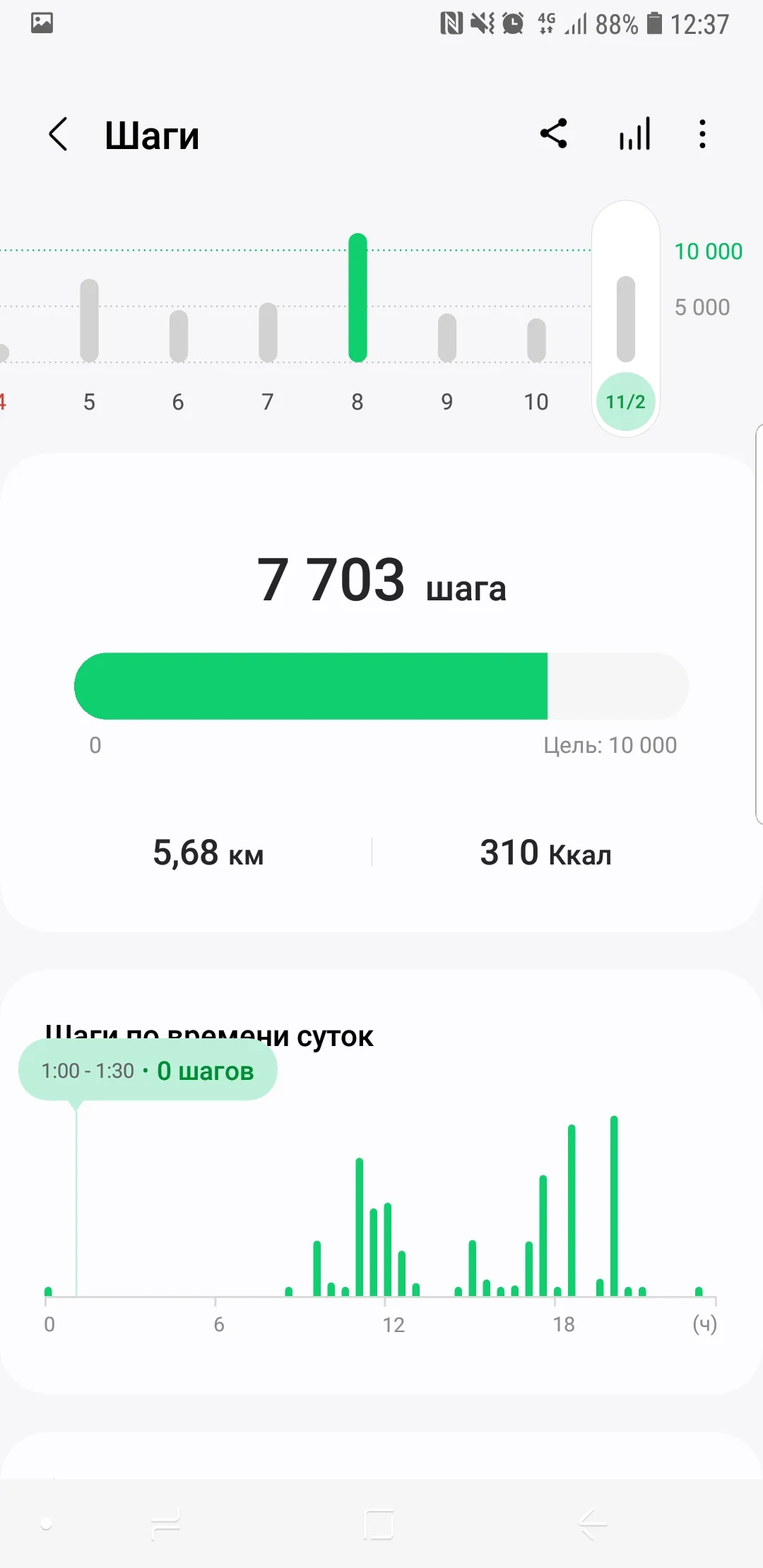Viewport: 763px width, 1568px height.
Task: Share the step count results
Action: click(x=554, y=133)
